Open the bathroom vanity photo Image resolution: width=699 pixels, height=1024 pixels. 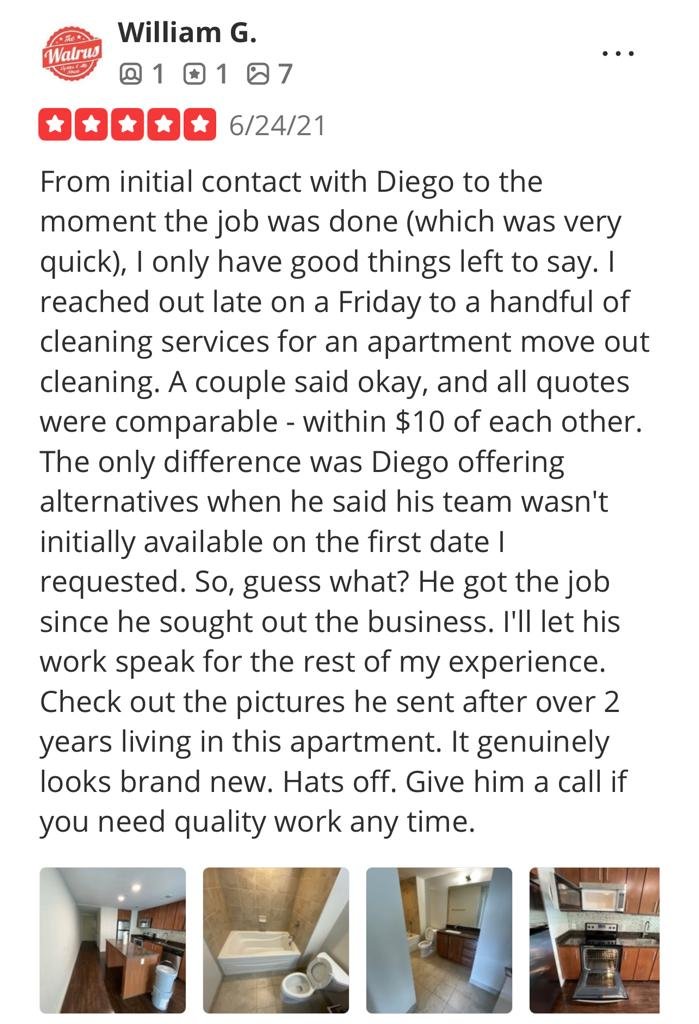point(439,940)
